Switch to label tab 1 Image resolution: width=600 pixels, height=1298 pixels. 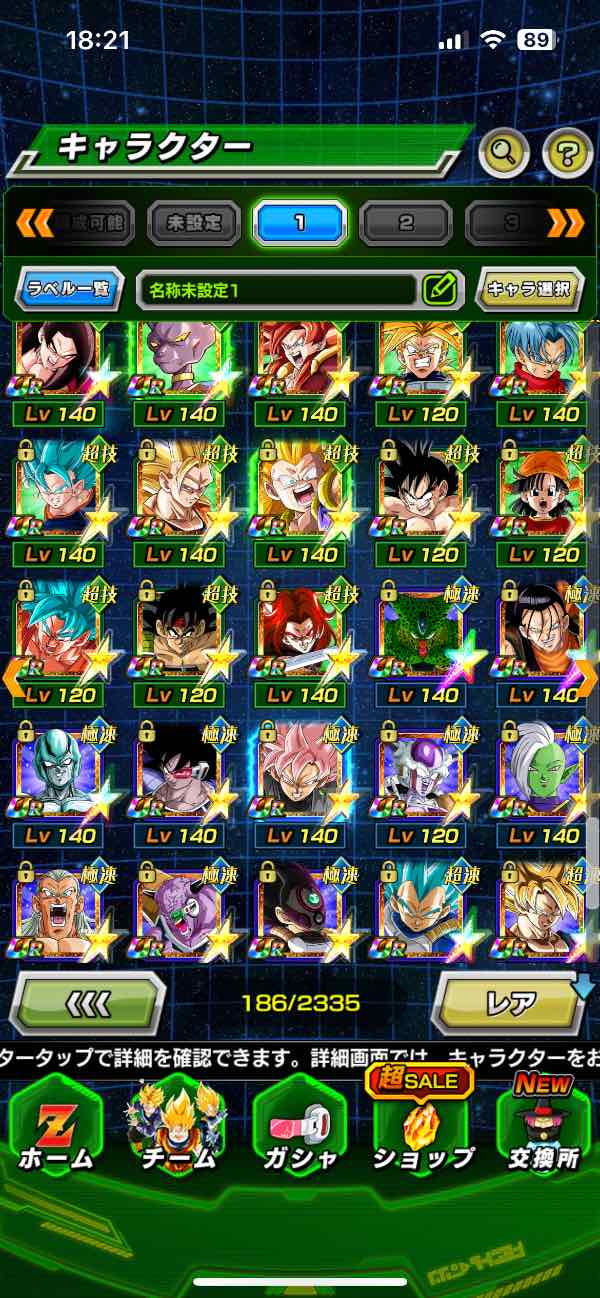click(x=299, y=222)
